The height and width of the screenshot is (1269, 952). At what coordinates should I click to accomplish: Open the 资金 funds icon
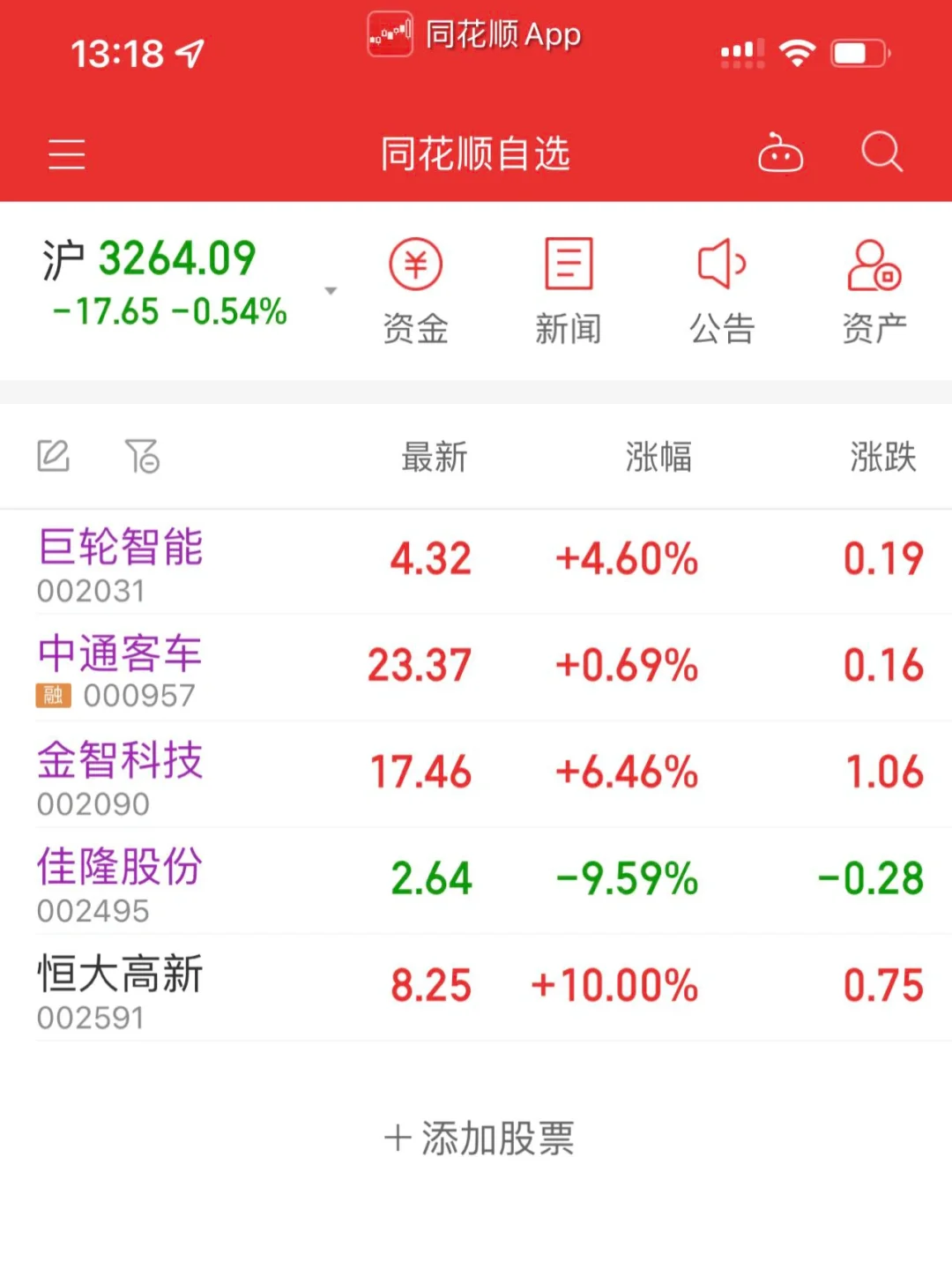point(415,287)
